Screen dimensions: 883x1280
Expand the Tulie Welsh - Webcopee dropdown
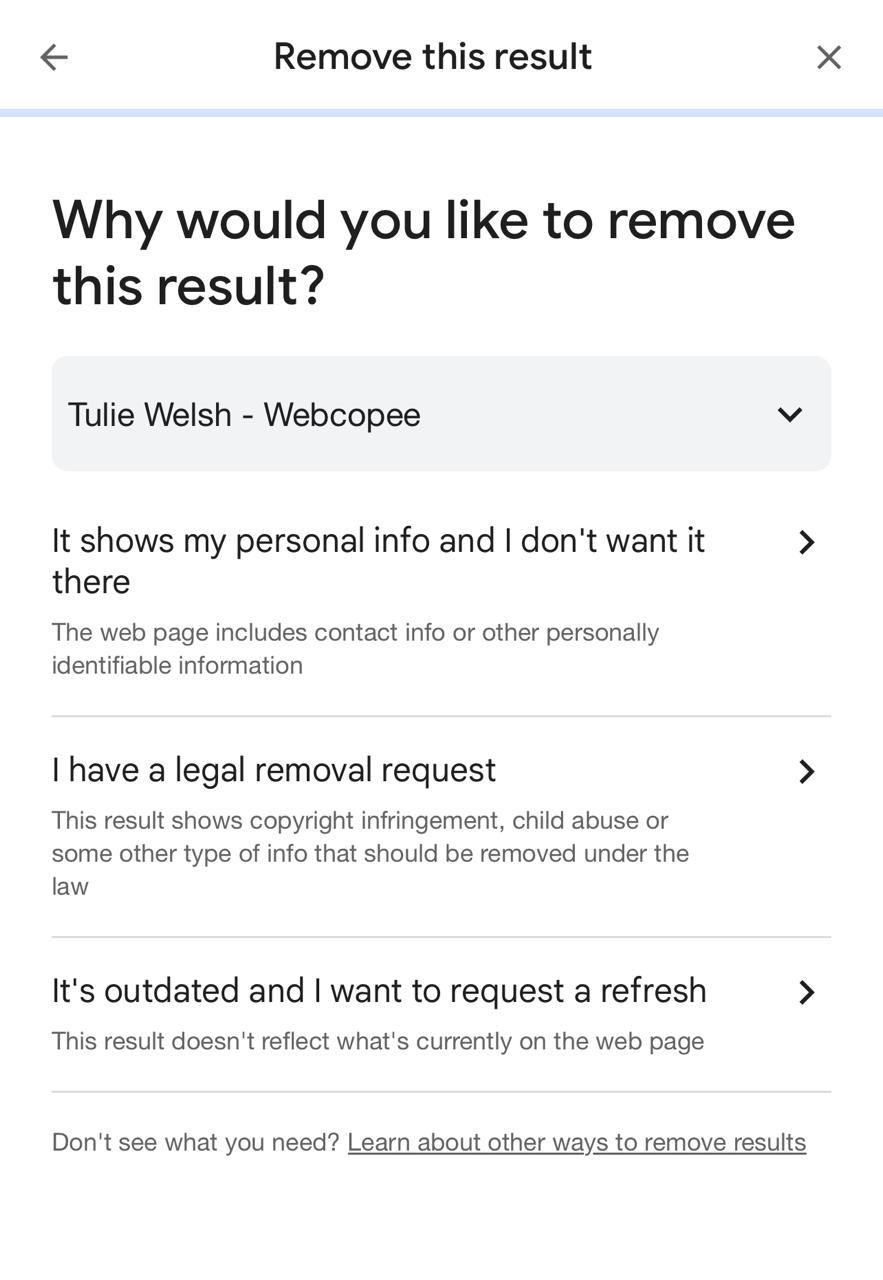[441, 414]
